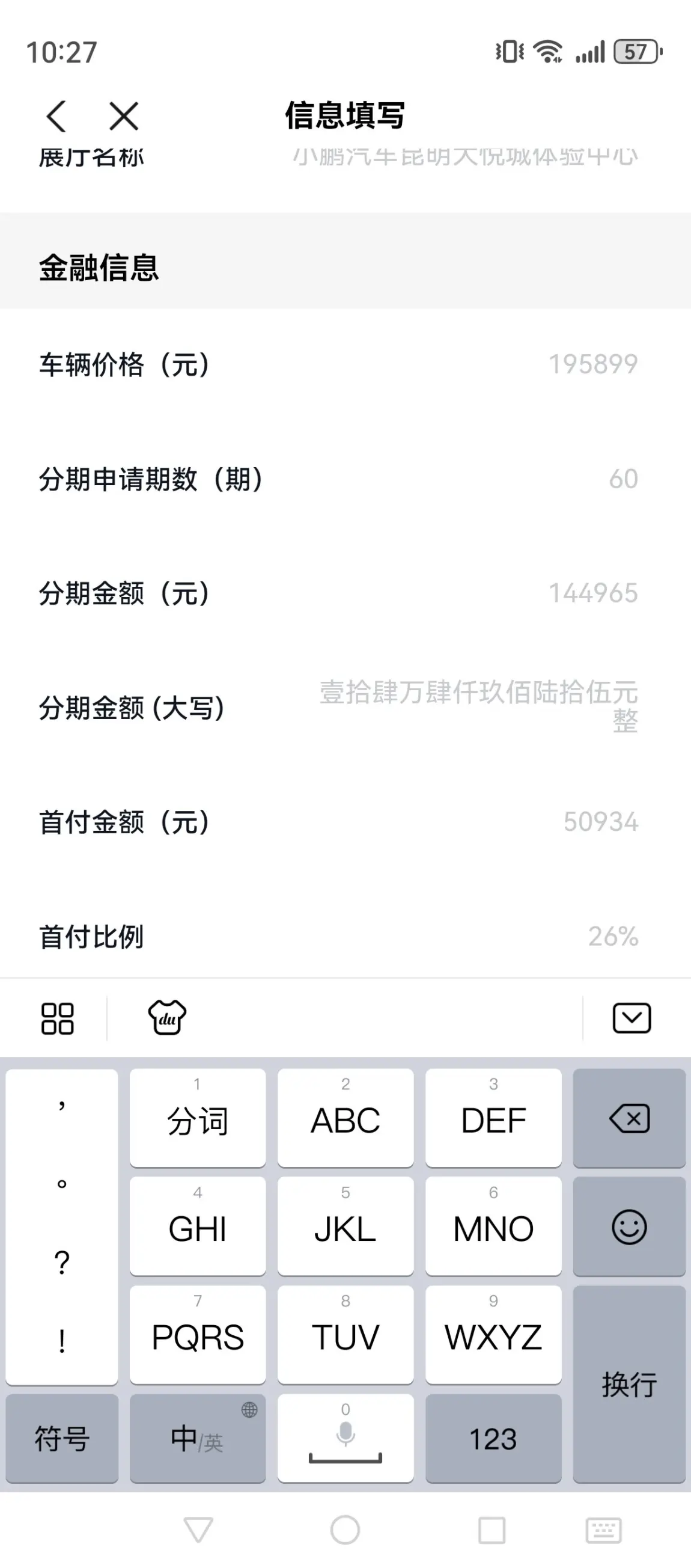The image size is (691, 1568).
Task: Tap the 分词 key
Action: tap(198, 1118)
